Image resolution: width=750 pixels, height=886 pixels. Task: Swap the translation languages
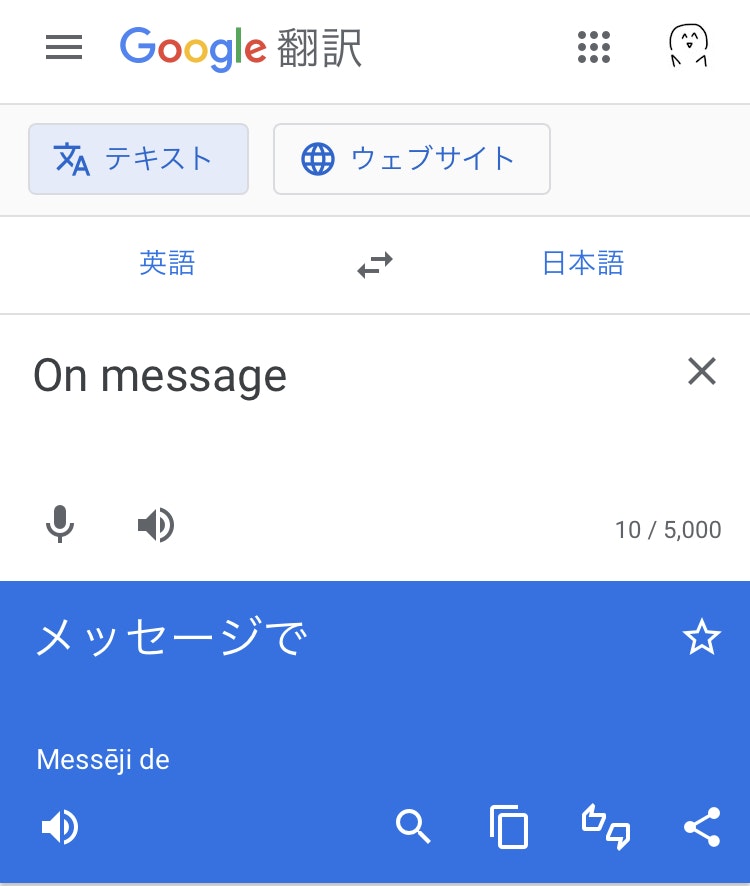coord(375,264)
